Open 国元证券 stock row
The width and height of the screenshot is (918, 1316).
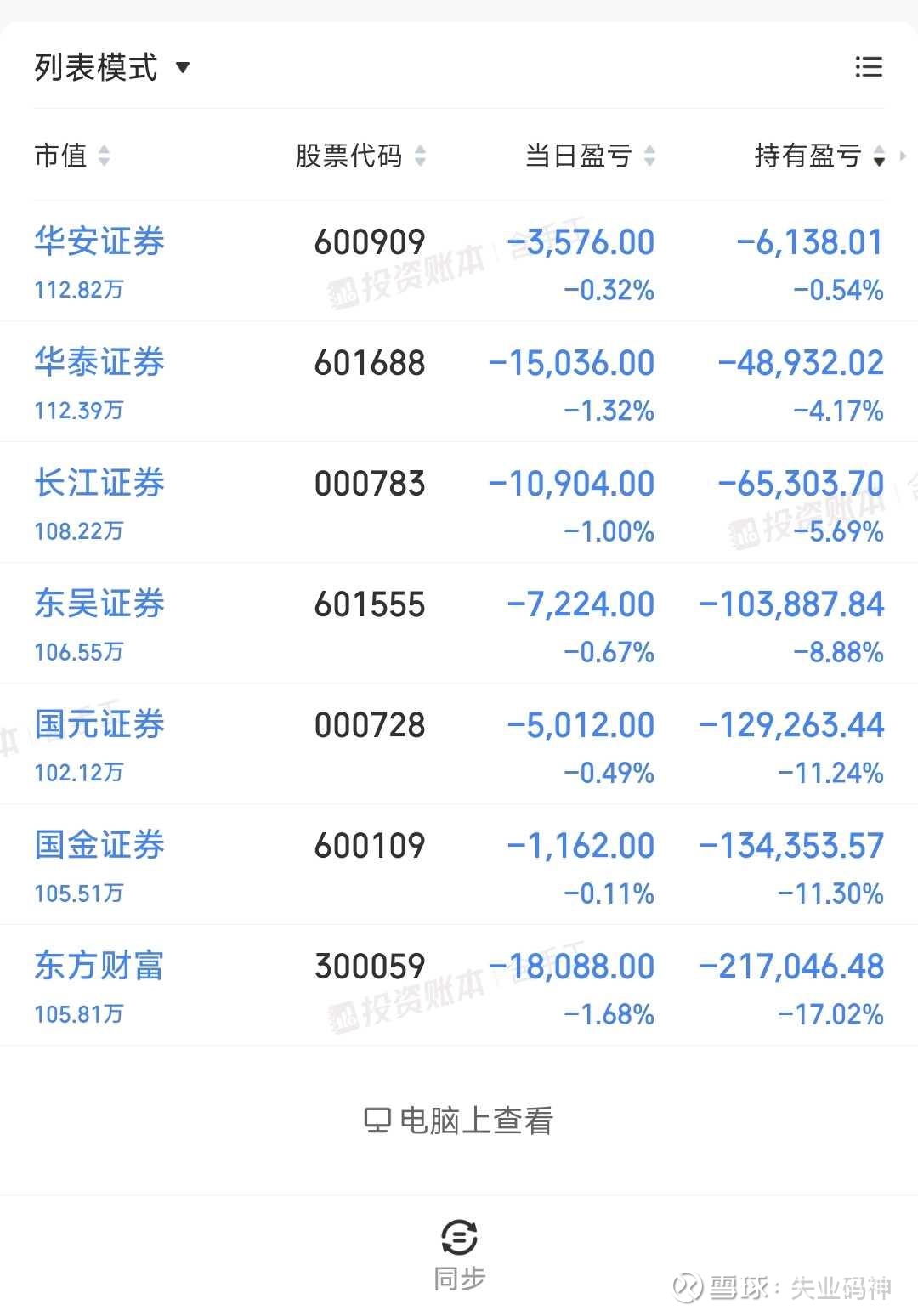(x=99, y=725)
